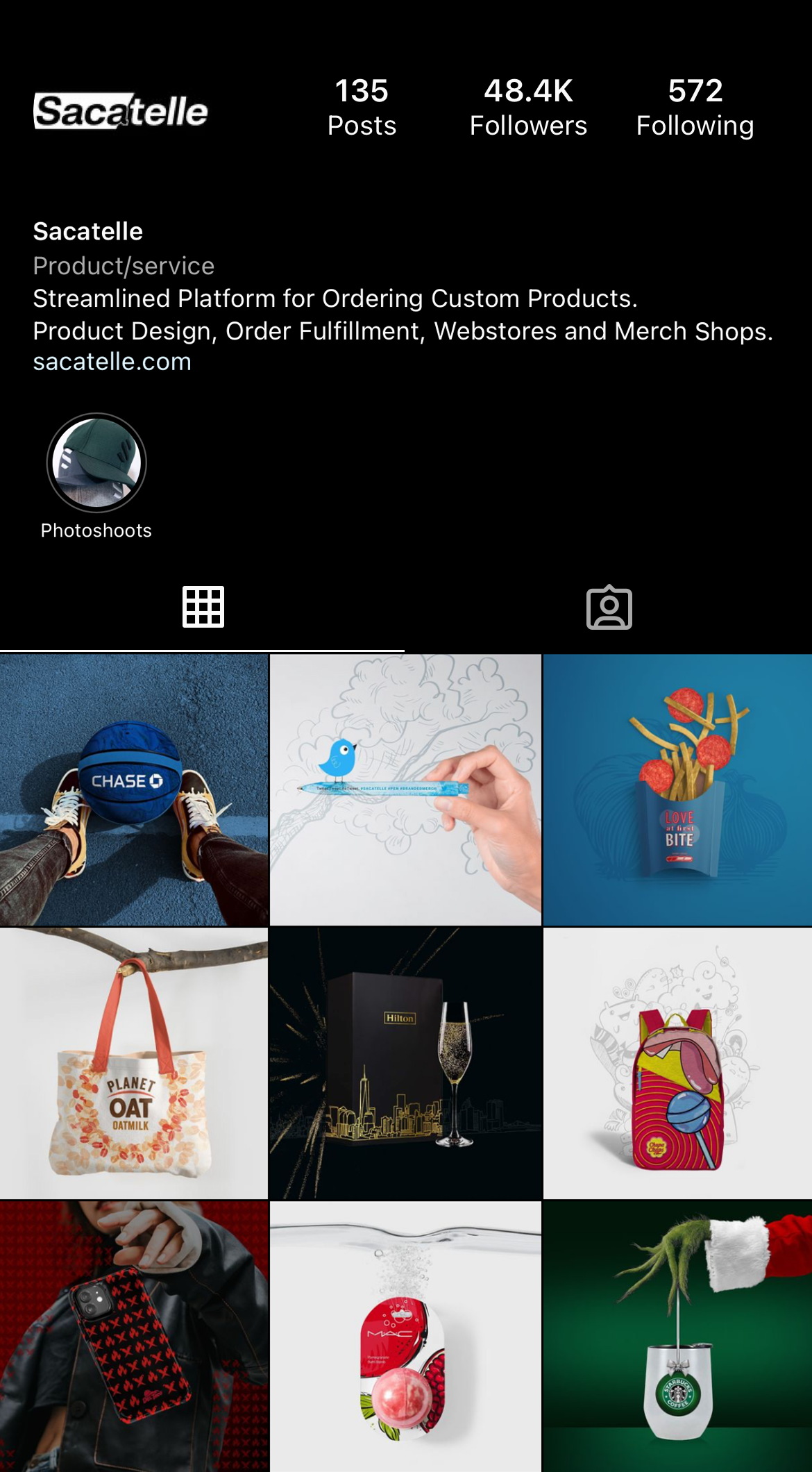
Task: Open the Chase basketball post
Action: [134, 789]
